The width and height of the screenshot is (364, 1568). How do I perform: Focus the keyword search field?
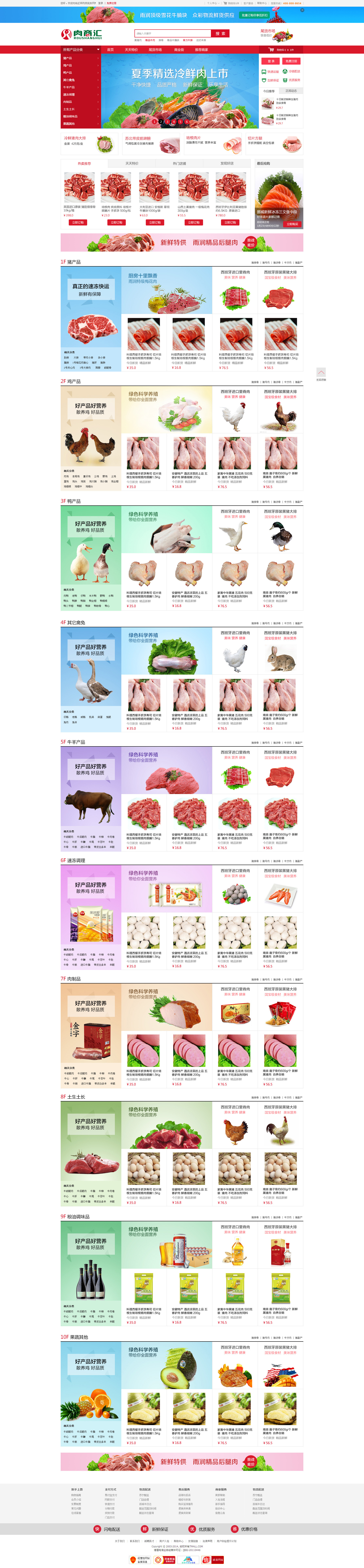[x=172, y=33]
